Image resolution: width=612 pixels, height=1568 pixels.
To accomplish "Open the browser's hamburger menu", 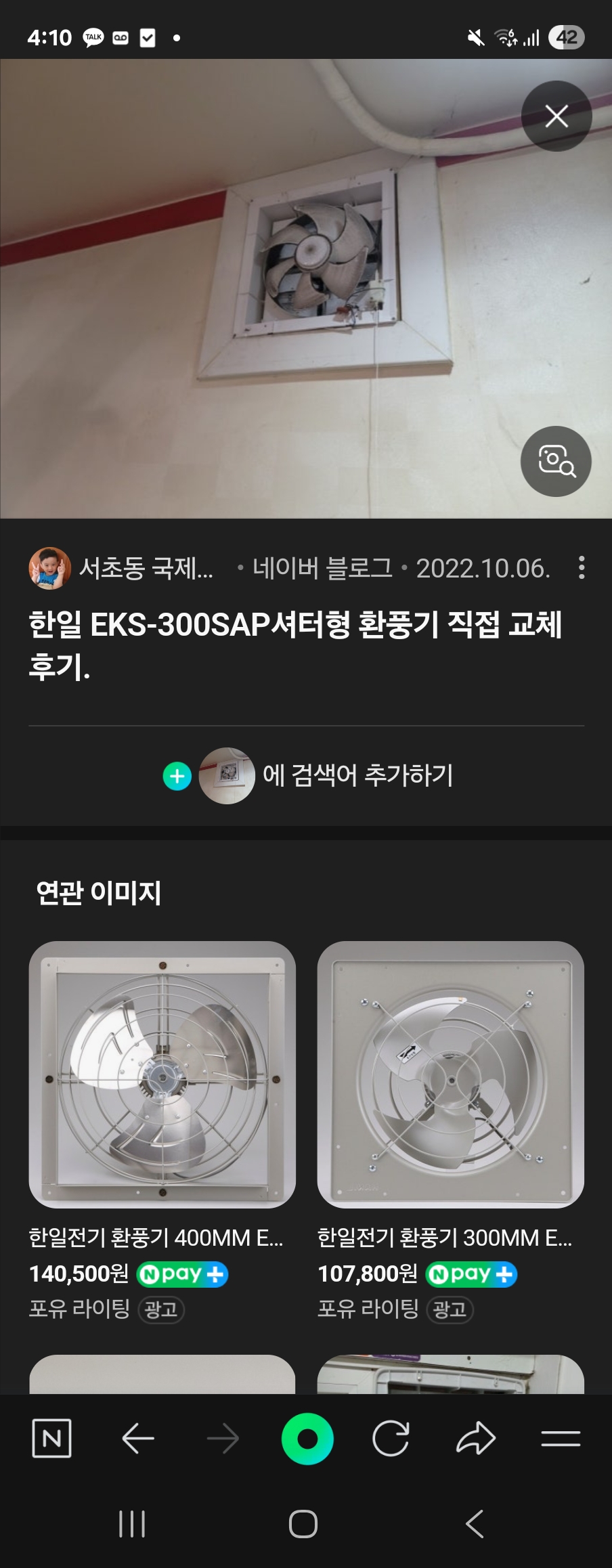I will (561, 1438).
